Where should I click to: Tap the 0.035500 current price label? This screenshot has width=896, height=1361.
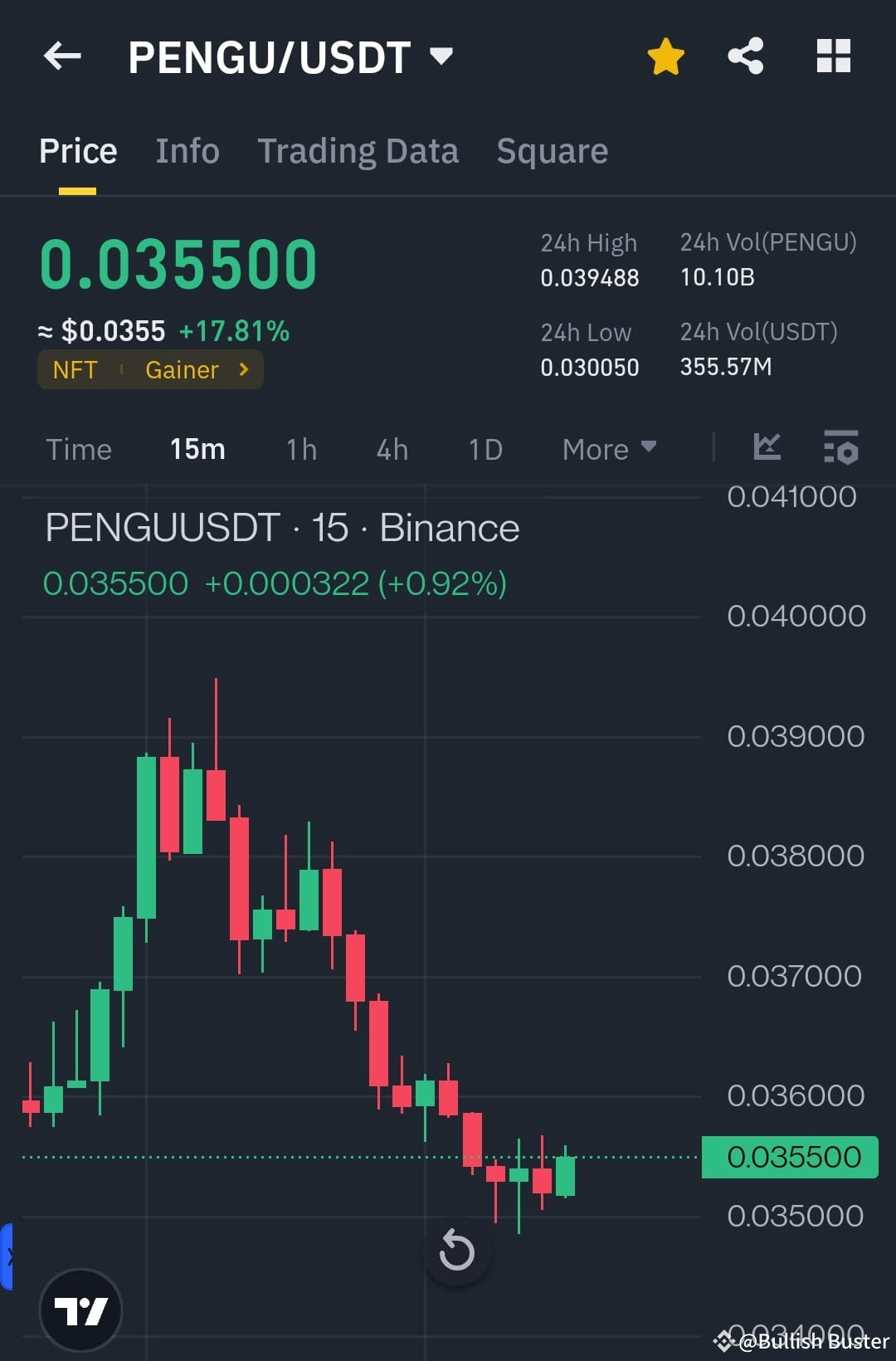point(789,1156)
